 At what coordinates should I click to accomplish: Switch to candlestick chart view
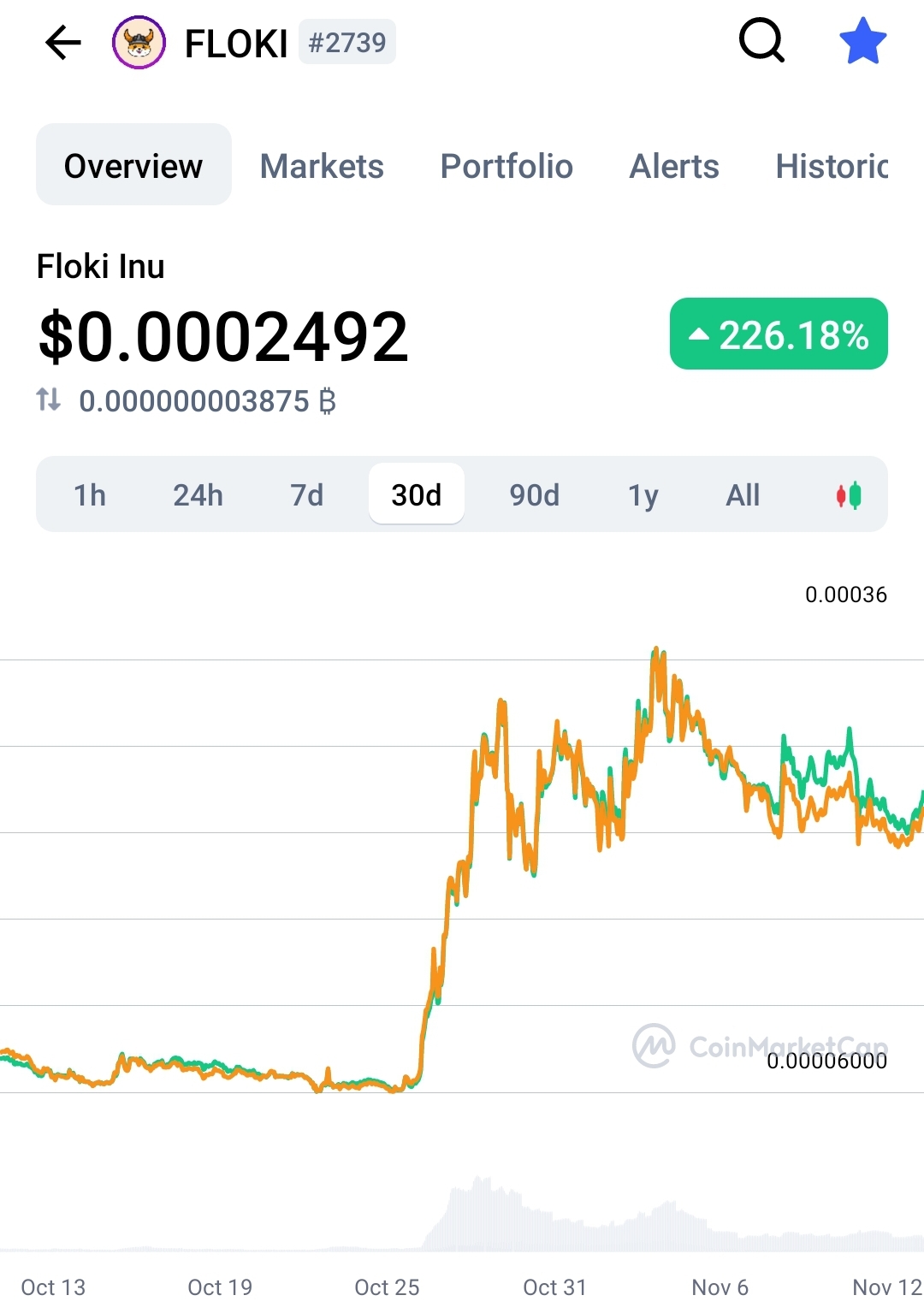(849, 495)
